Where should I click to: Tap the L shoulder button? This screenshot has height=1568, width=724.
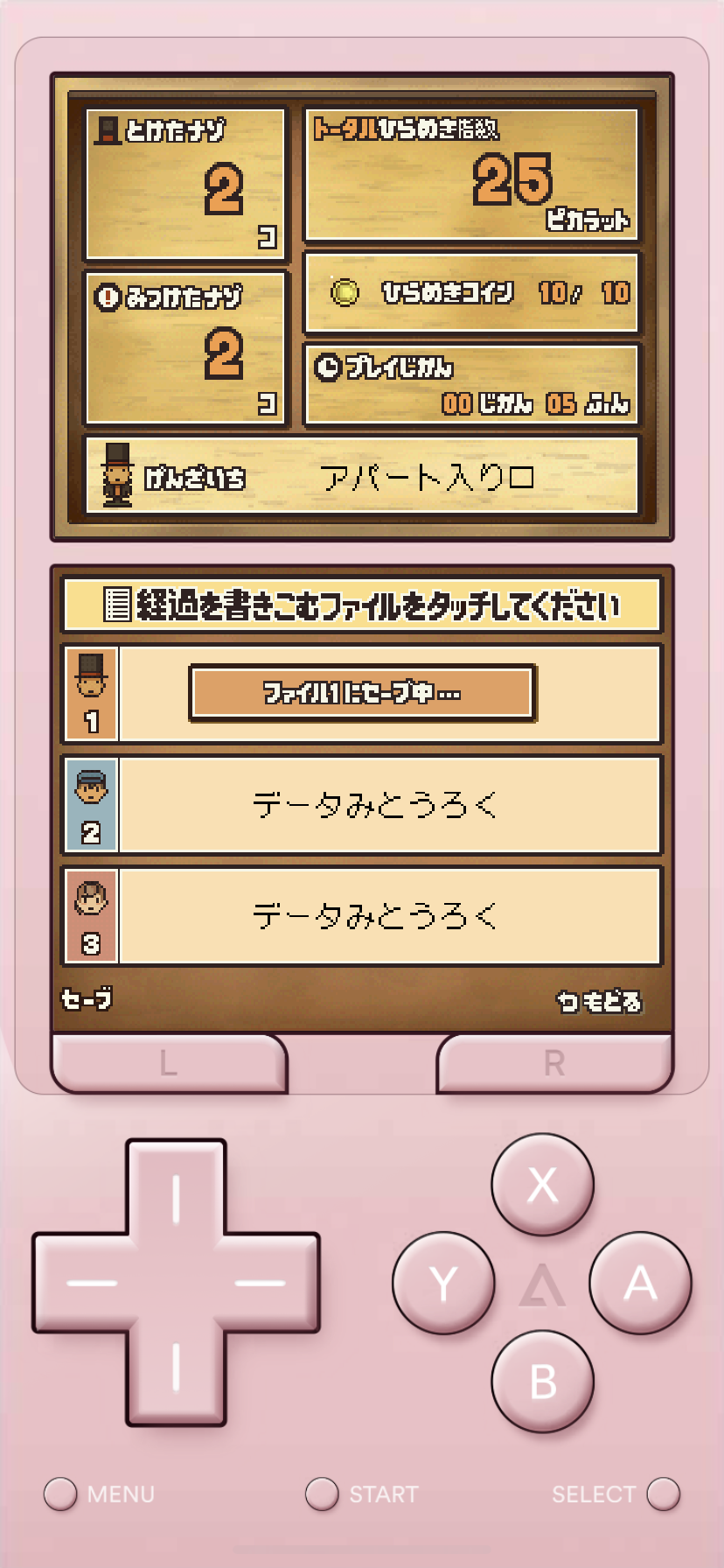point(169,1063)
